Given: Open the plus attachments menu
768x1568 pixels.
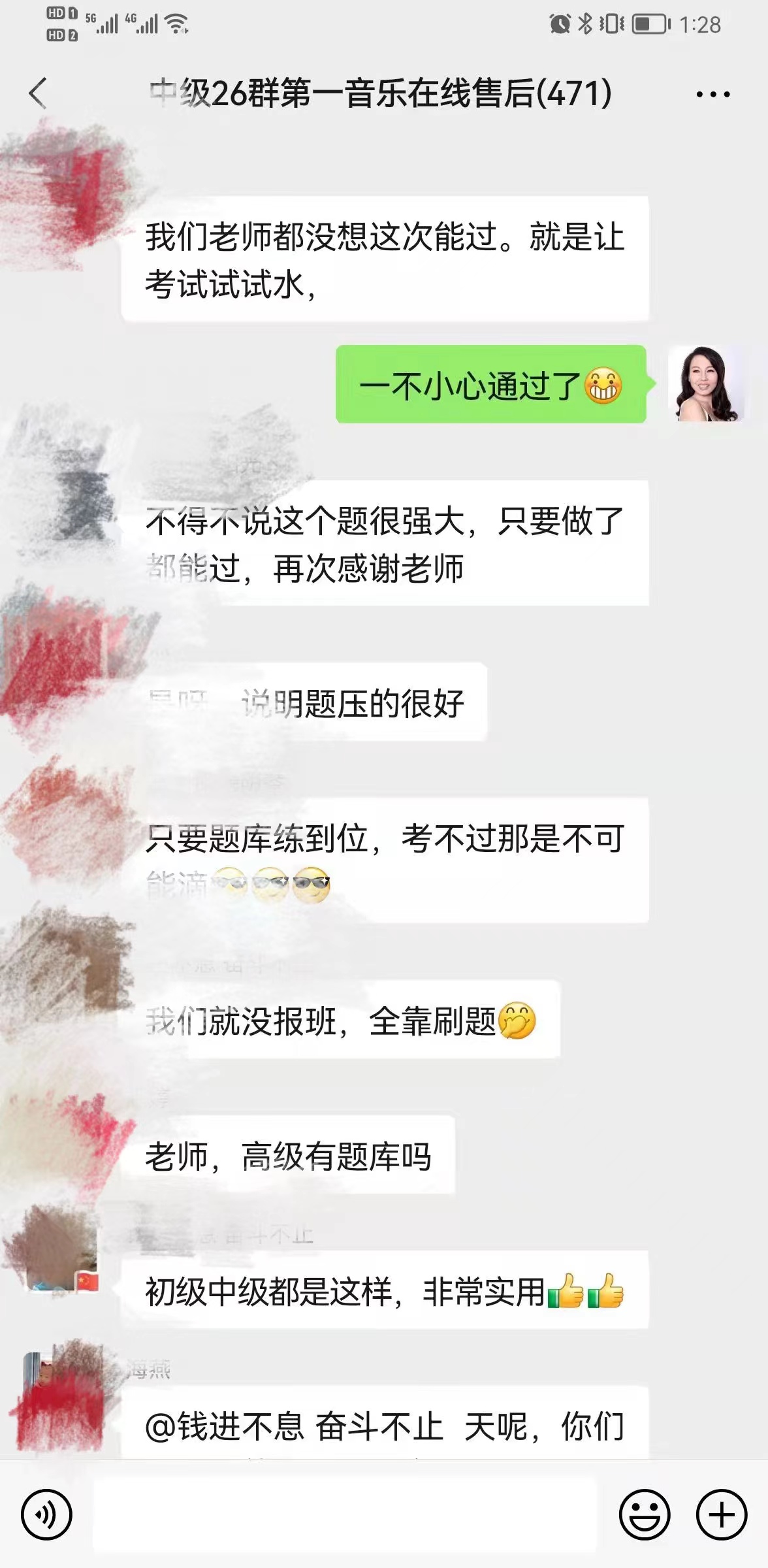Looking at the screenshot, I should tap(722, 1514).
